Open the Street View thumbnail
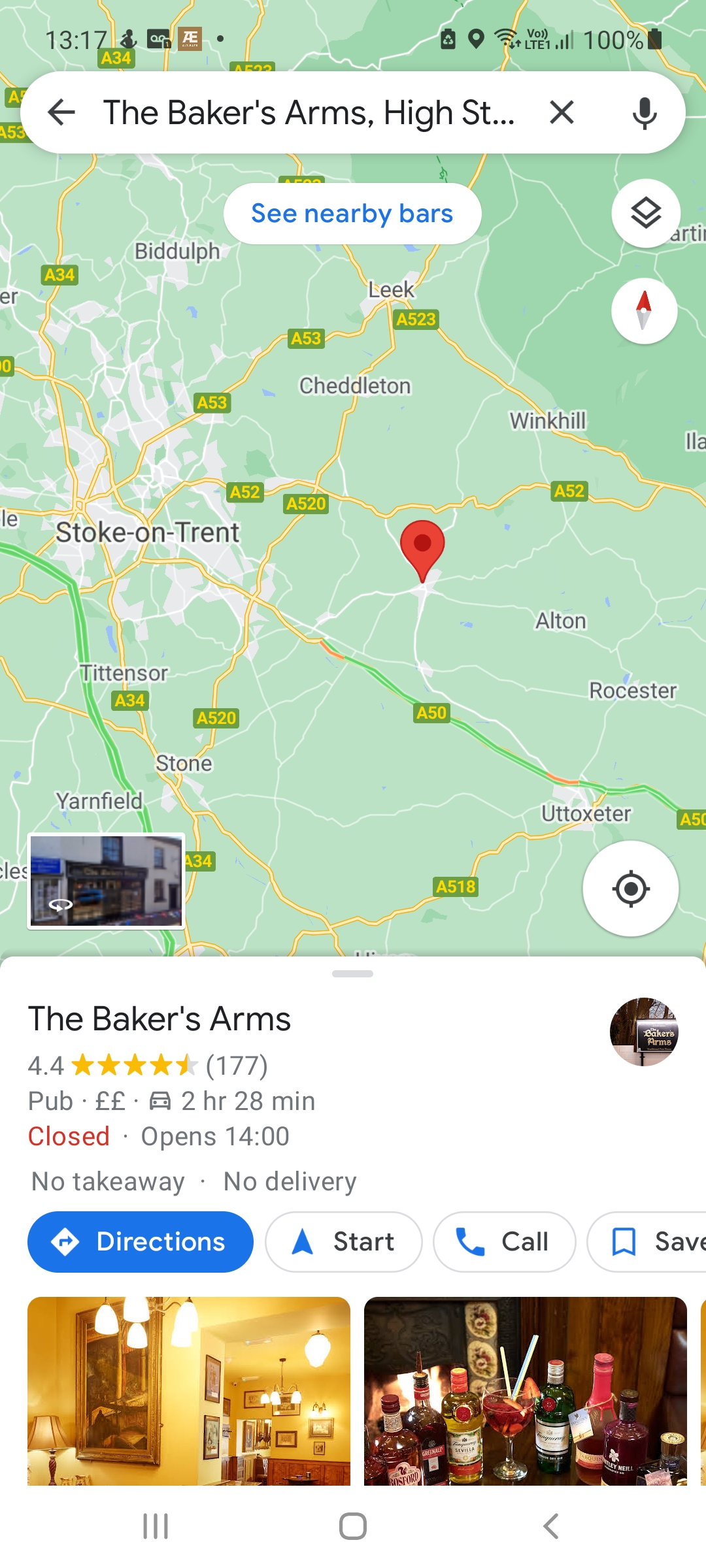 [106, 881]
